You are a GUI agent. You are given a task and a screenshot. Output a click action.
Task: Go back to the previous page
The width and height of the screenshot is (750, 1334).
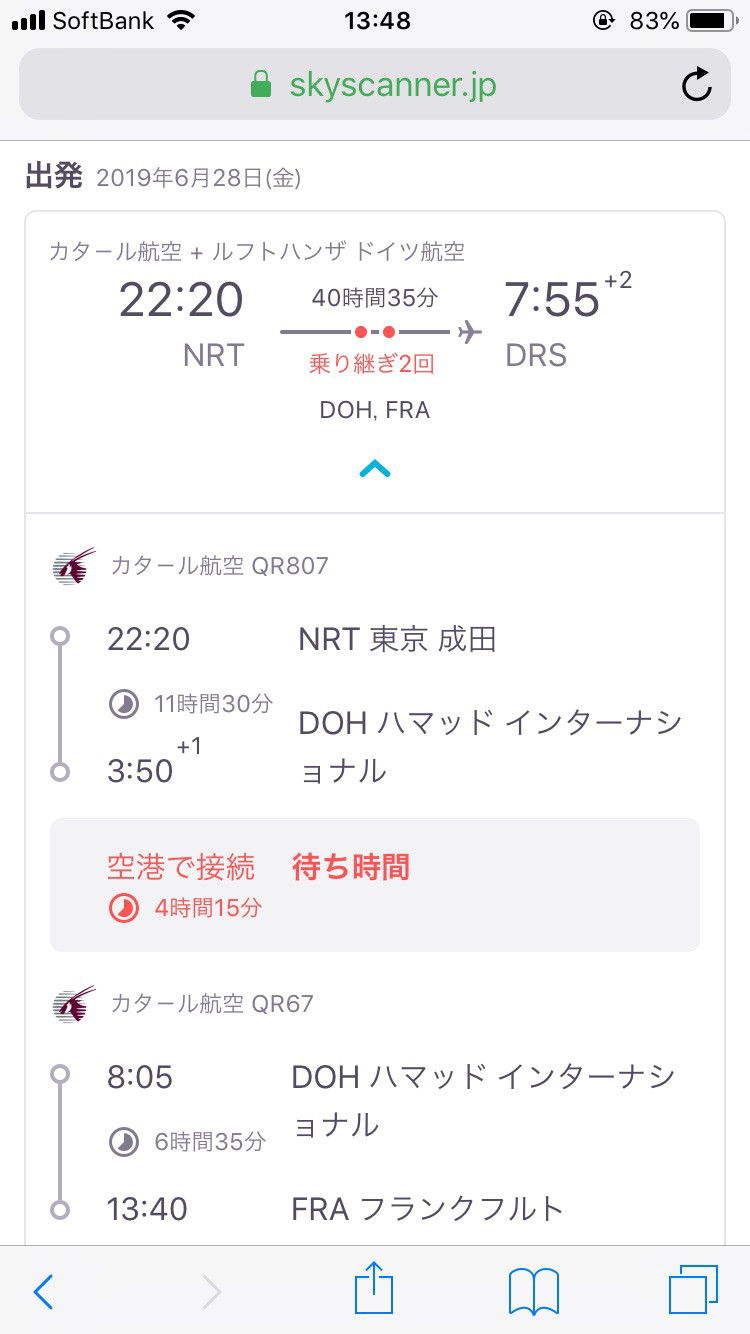43,1291
